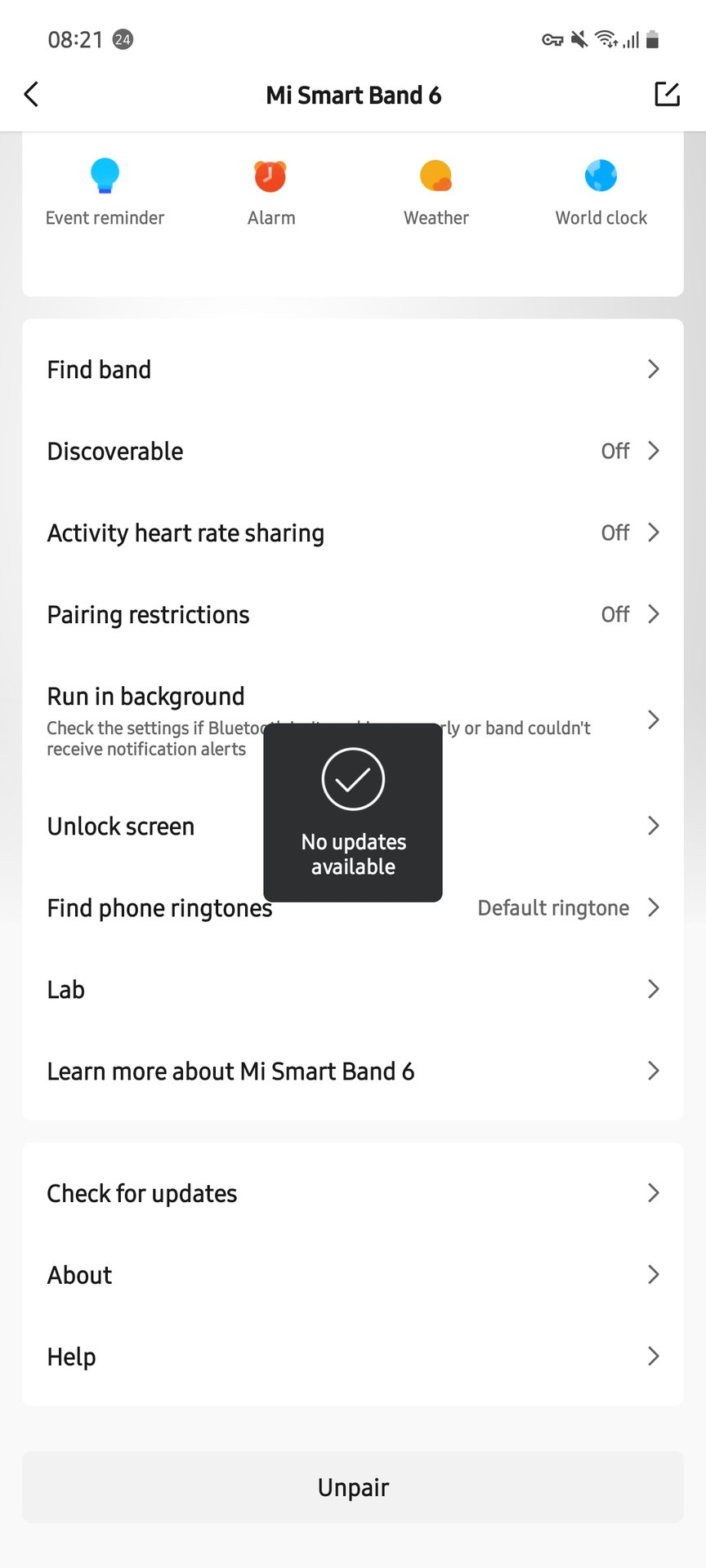Open Activity heart rate sharing
The width and height of the screenshot is (706, 1568).
tap(353, 532)
